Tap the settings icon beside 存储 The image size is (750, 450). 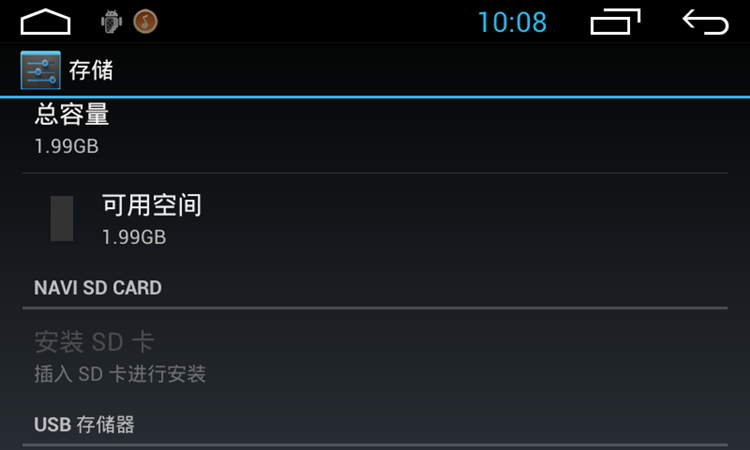click(40, 71)
